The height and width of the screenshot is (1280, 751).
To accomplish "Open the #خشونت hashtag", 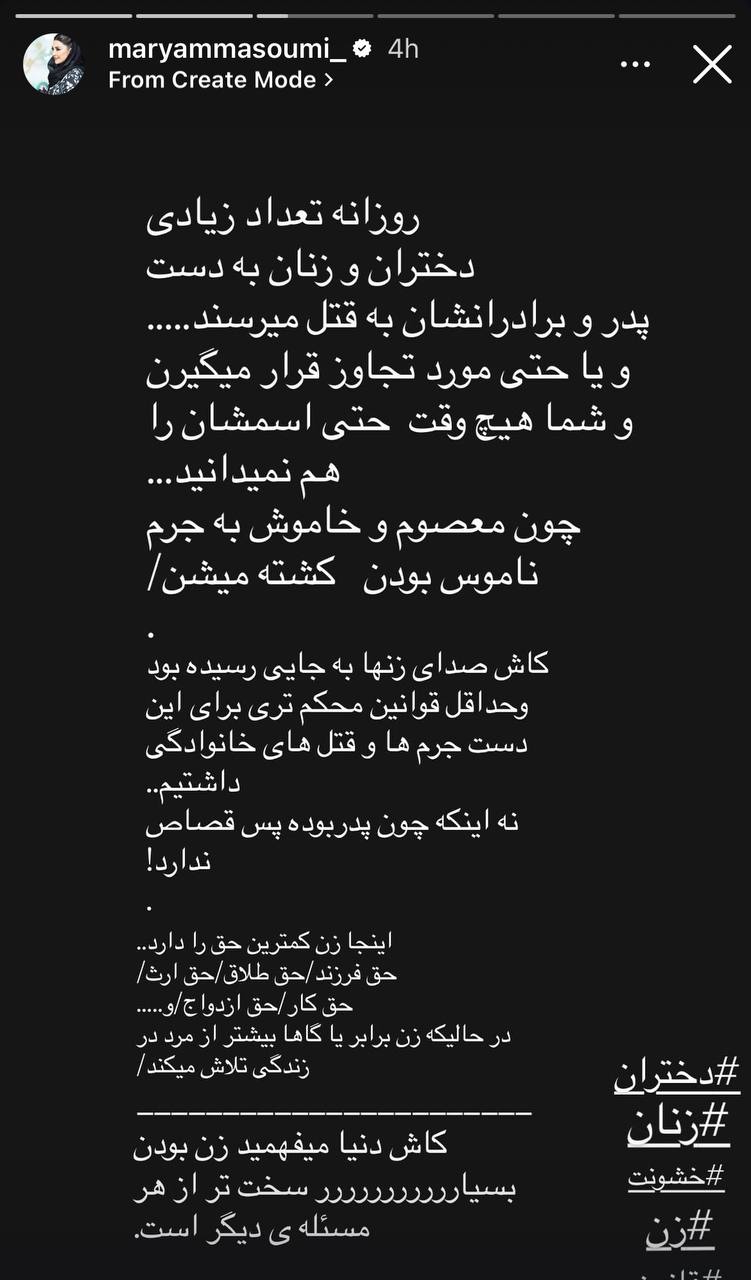I will click(677, 1177).
